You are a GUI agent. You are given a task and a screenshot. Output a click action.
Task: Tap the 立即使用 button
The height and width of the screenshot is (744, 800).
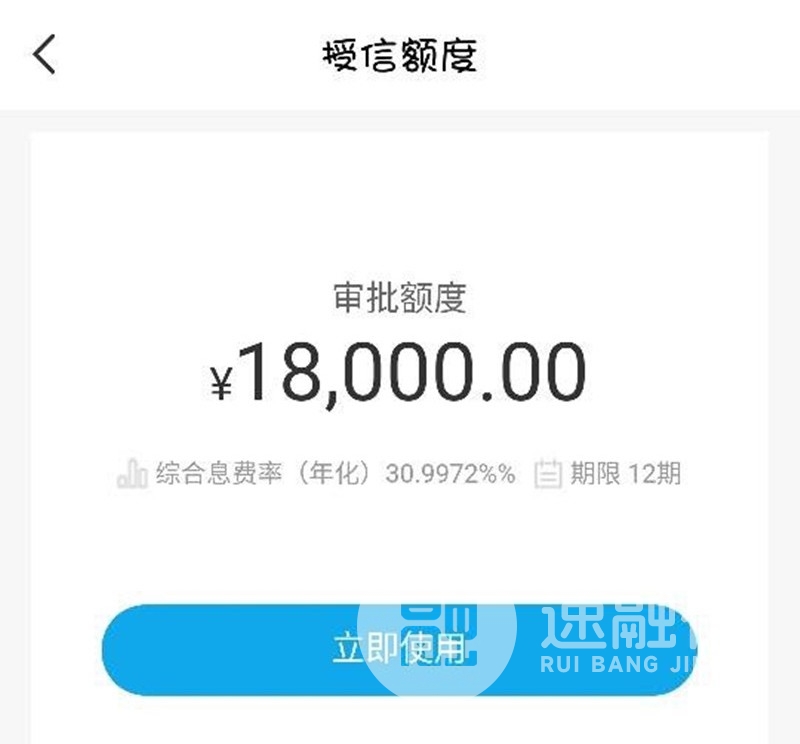398,650
